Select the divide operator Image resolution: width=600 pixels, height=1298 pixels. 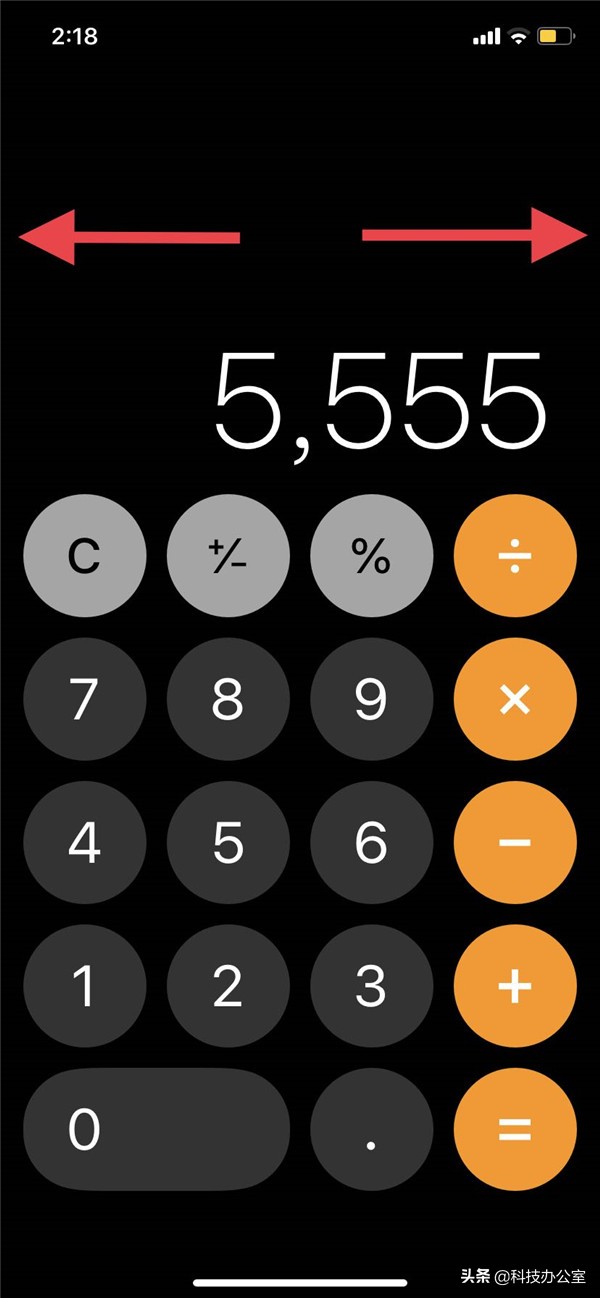pos(515,556)
